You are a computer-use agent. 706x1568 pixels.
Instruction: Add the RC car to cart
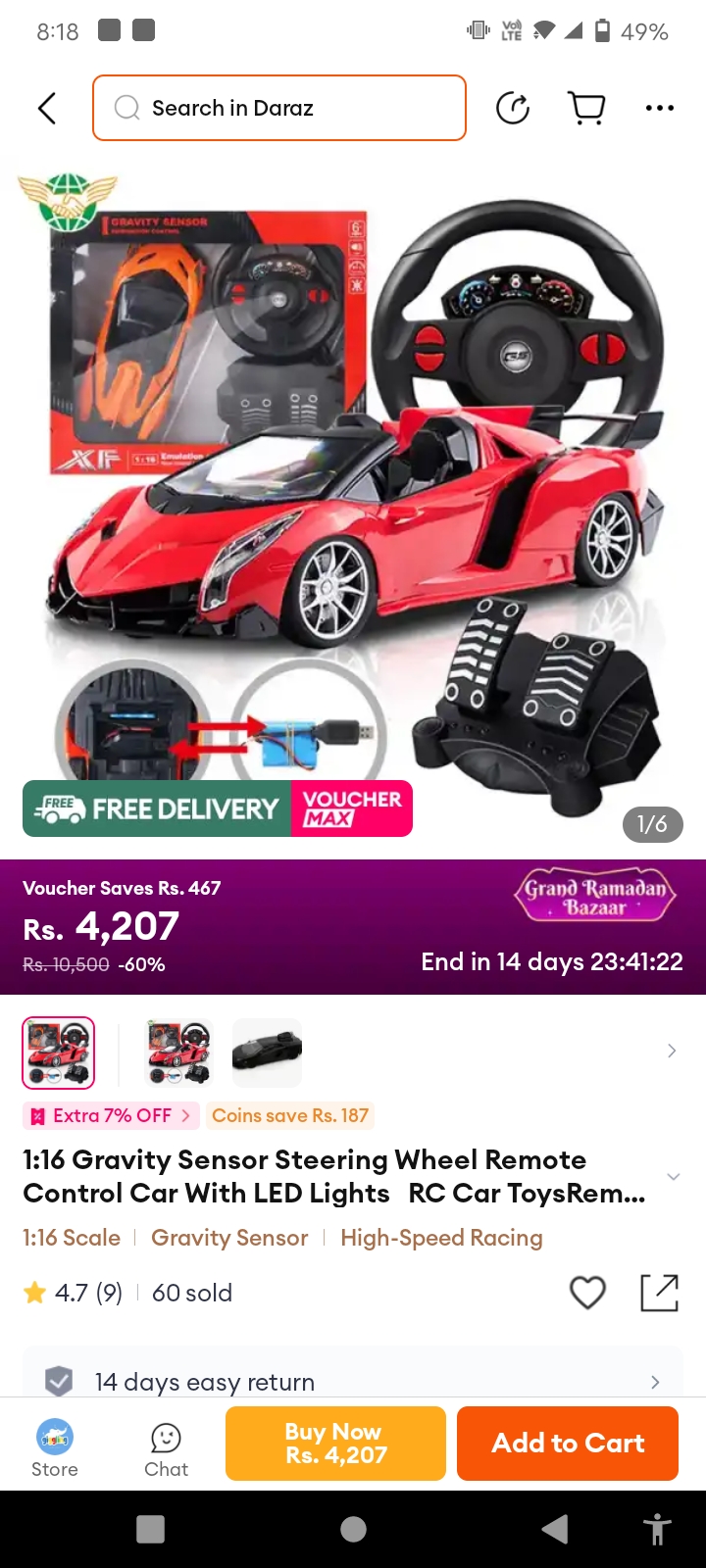coord(568,1444)
